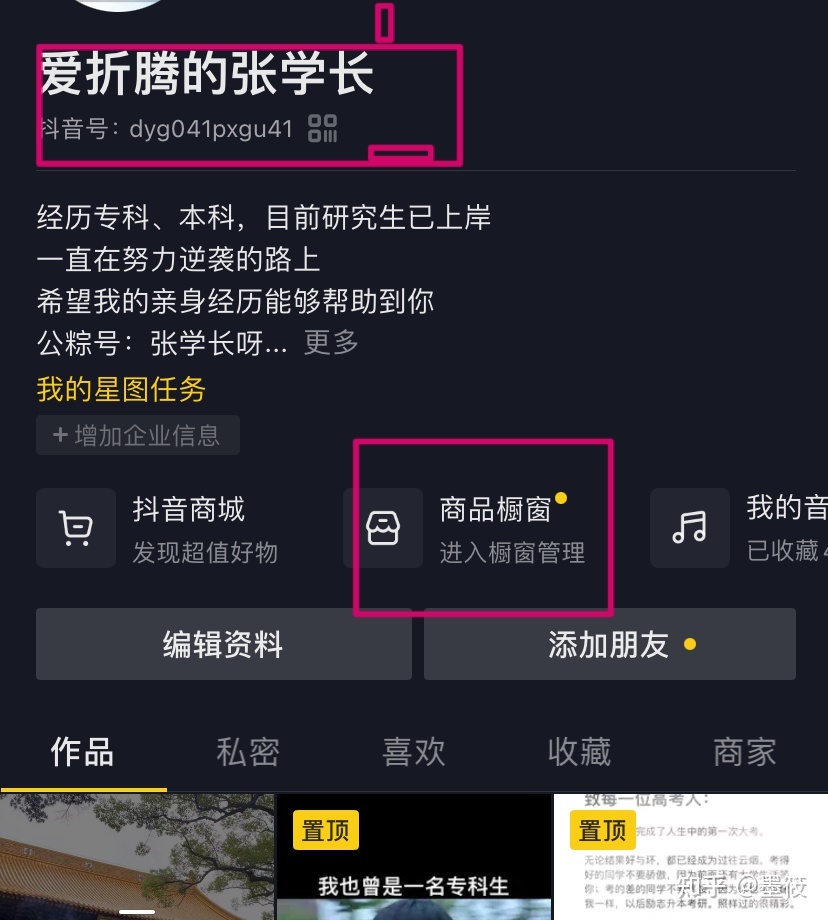Switch to 商家 tab
This screenshot has width=828, height=920.
(x=745, y=752)
